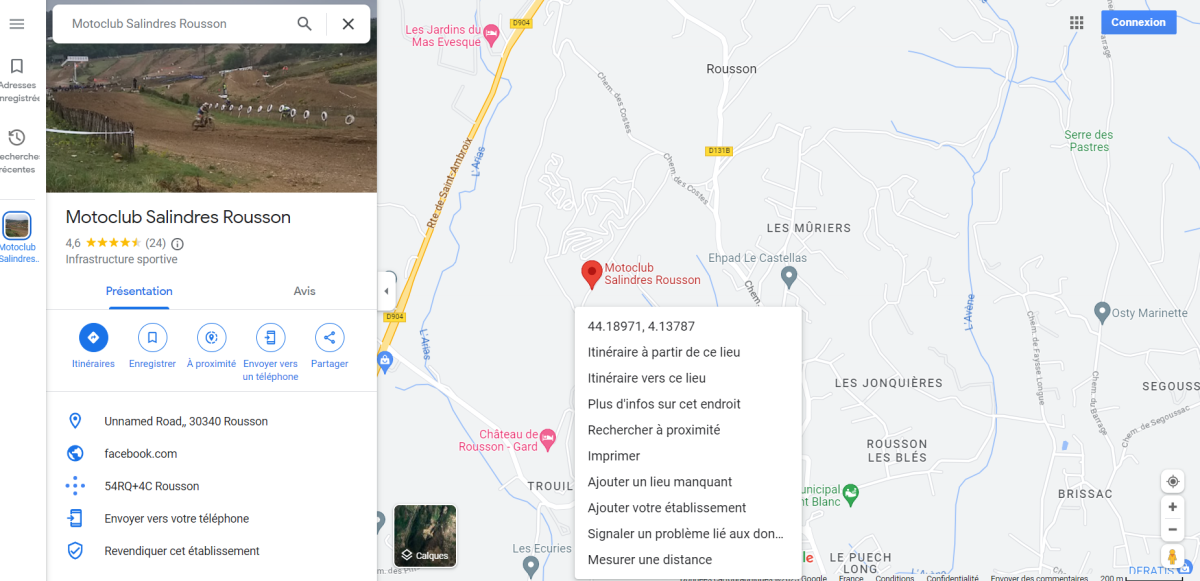
Task: Search nearby with À proximité button
Action: coord(211,338)
